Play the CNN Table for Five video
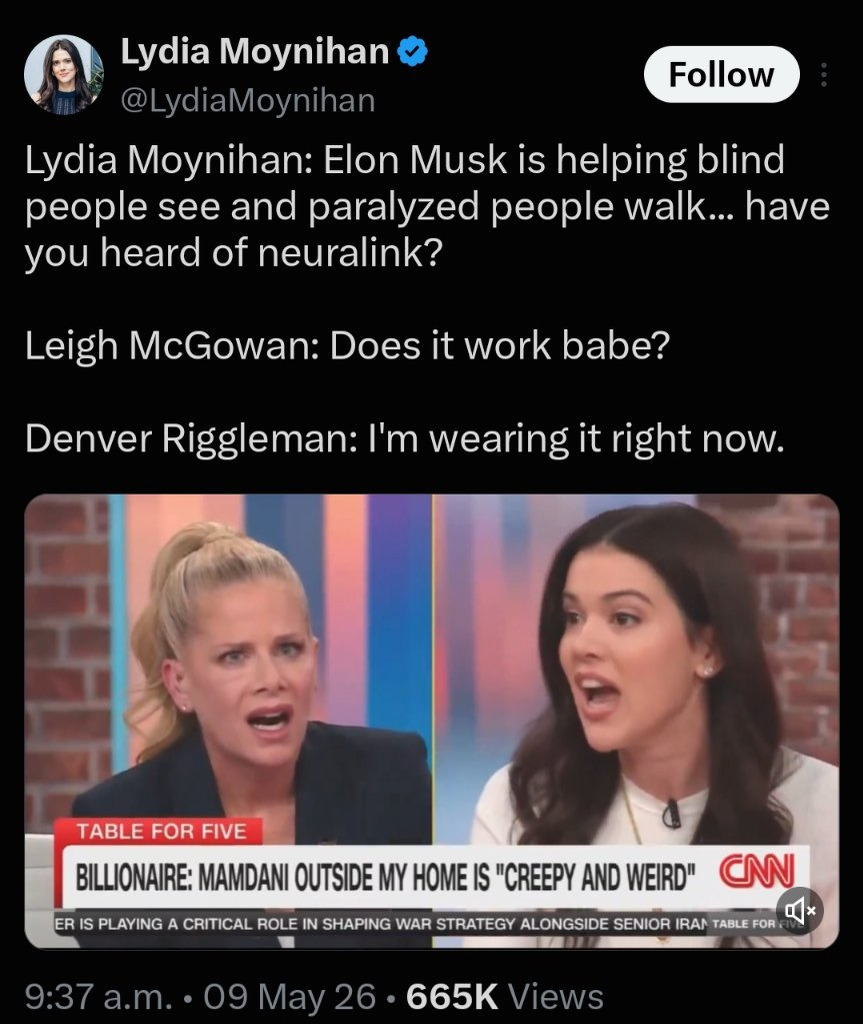 pos(431,721)
